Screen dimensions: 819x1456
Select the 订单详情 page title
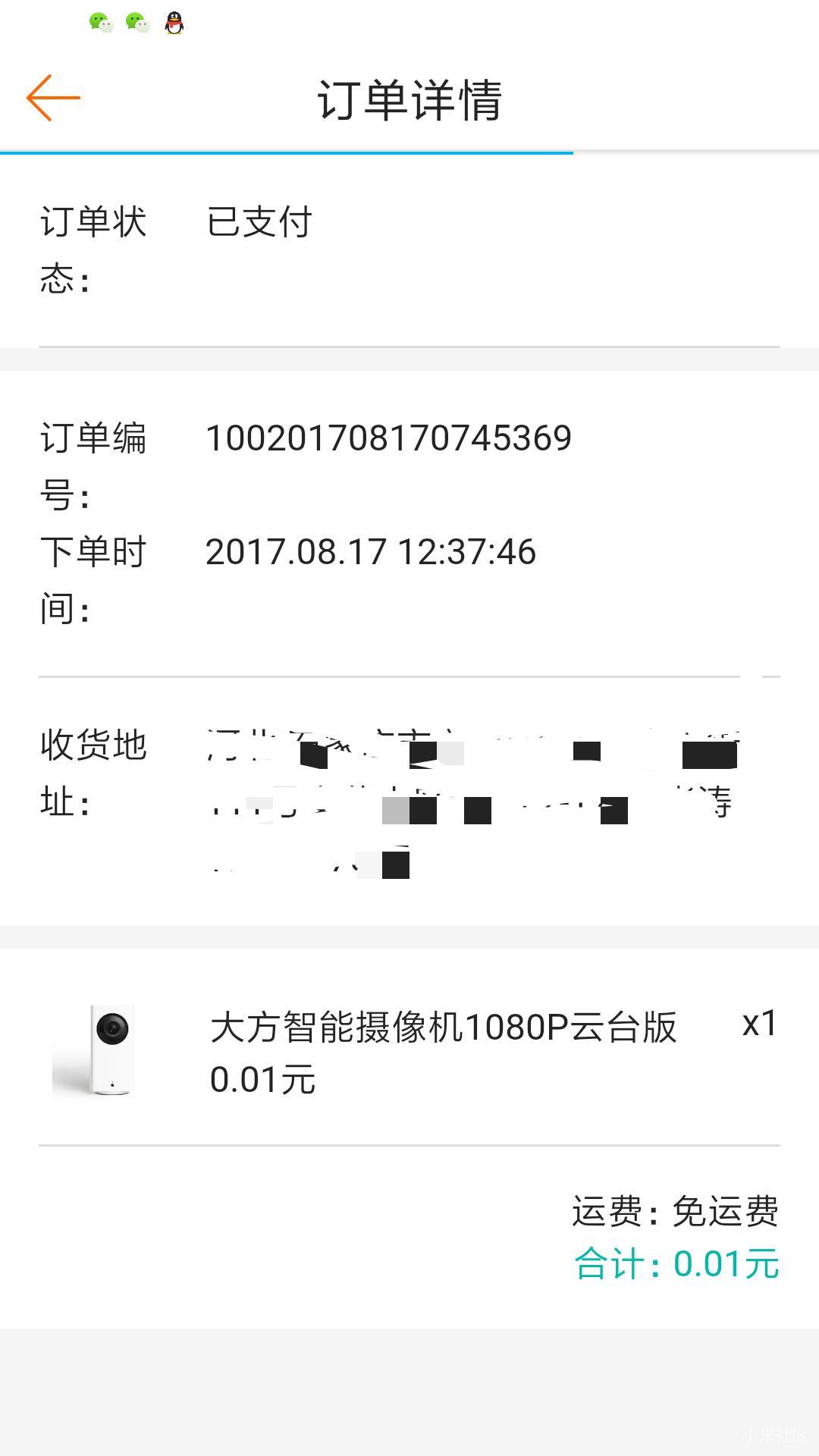coord(409,102)
